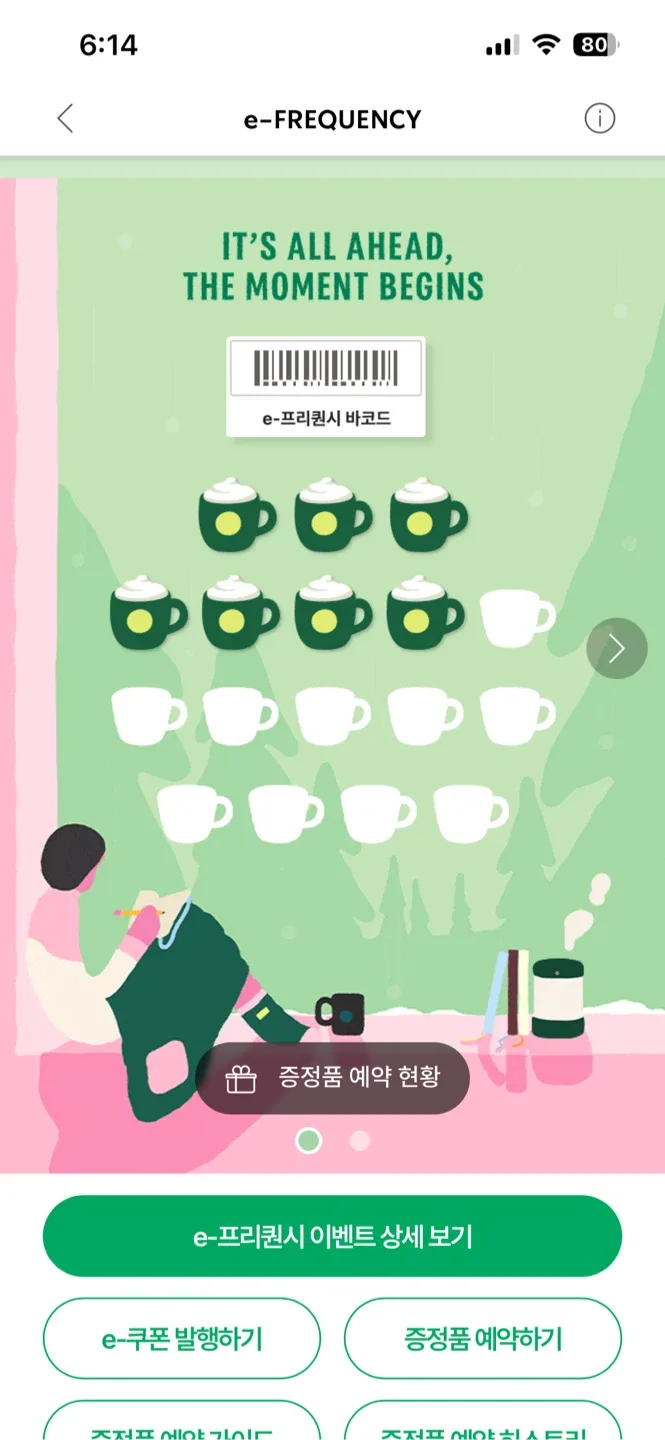The width and height of the screenshot is (665, 1440).
Task: Show next slide with the right arrow
Action: pyautogui.click(x=616, y=649)
